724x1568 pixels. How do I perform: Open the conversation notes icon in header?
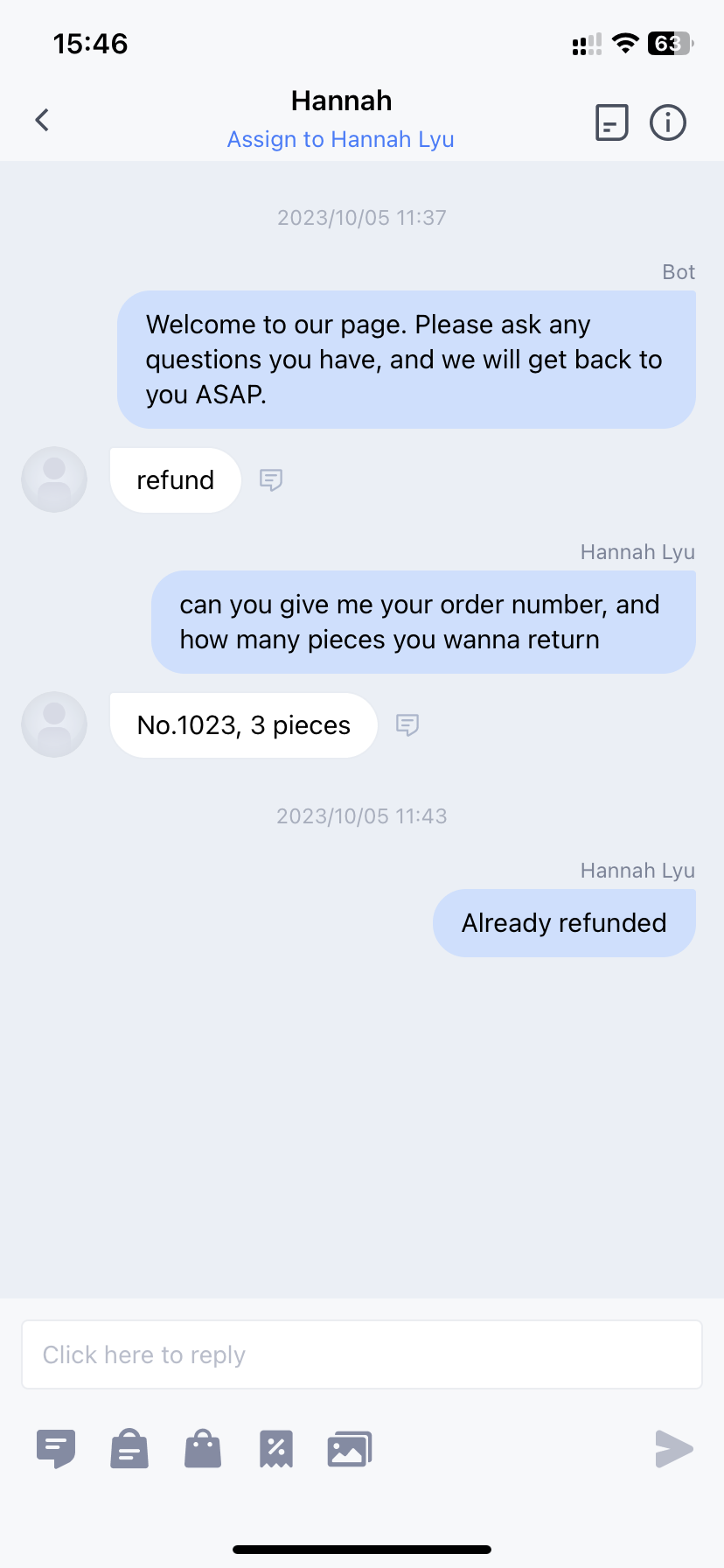tap(611, 122)
